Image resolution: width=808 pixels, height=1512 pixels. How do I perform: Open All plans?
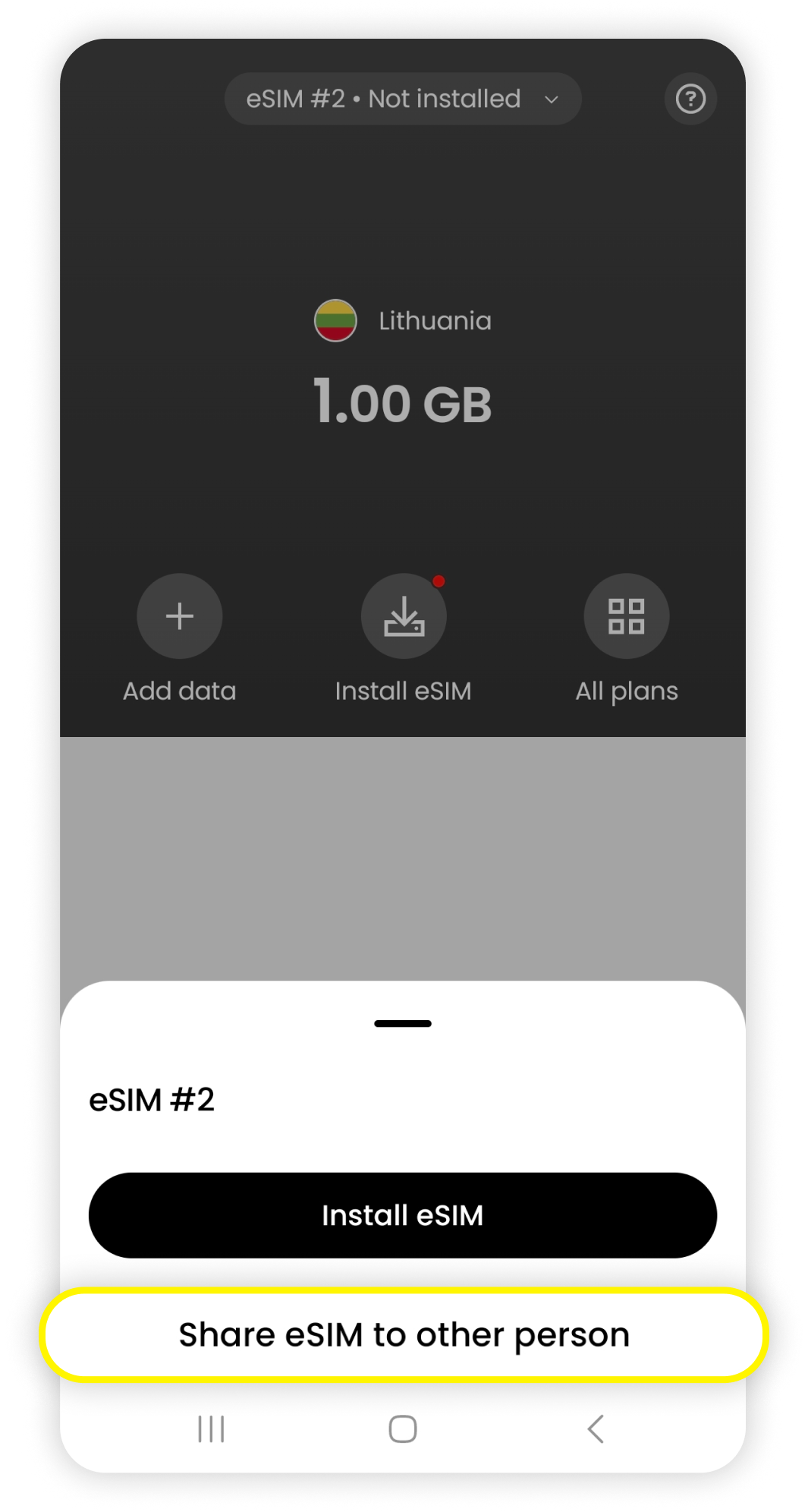(626, 616)
